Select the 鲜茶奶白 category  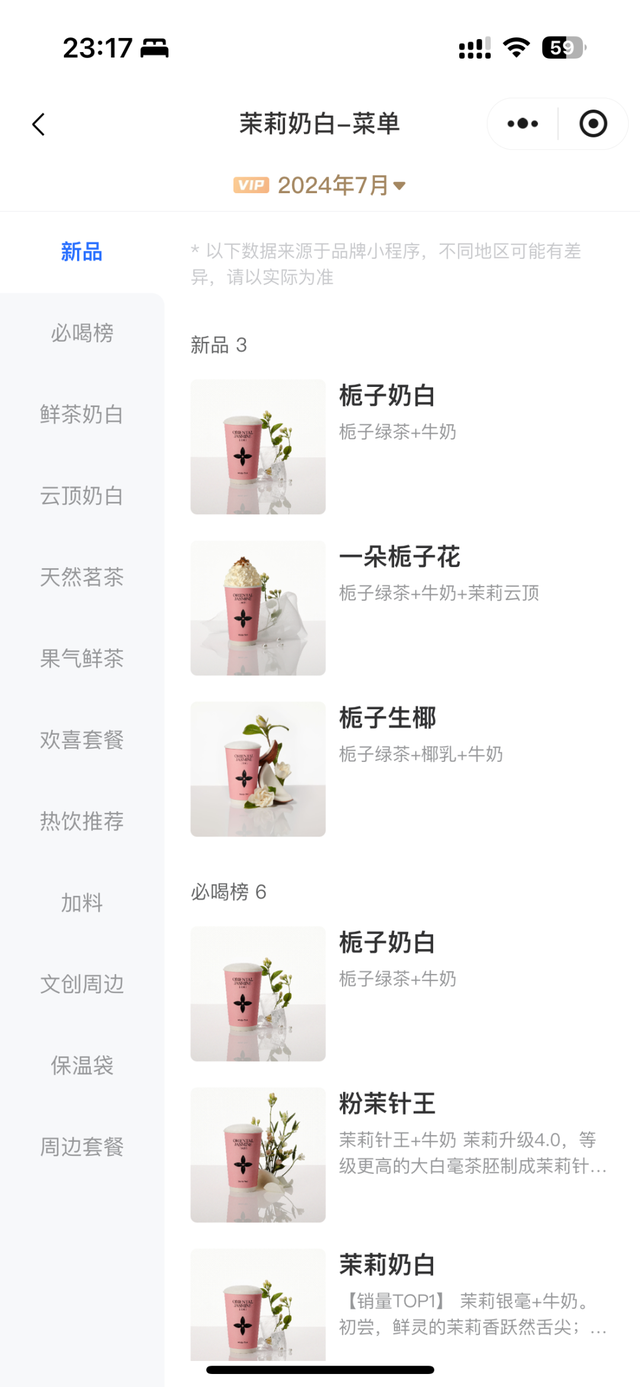82,414
